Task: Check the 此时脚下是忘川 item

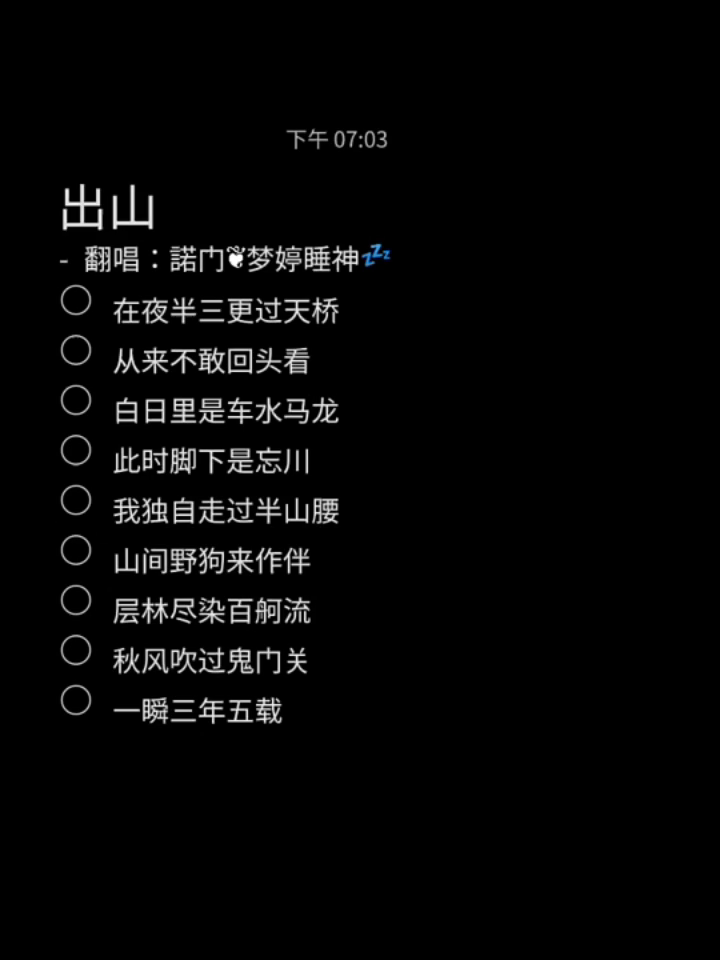Action: (76, 450)
